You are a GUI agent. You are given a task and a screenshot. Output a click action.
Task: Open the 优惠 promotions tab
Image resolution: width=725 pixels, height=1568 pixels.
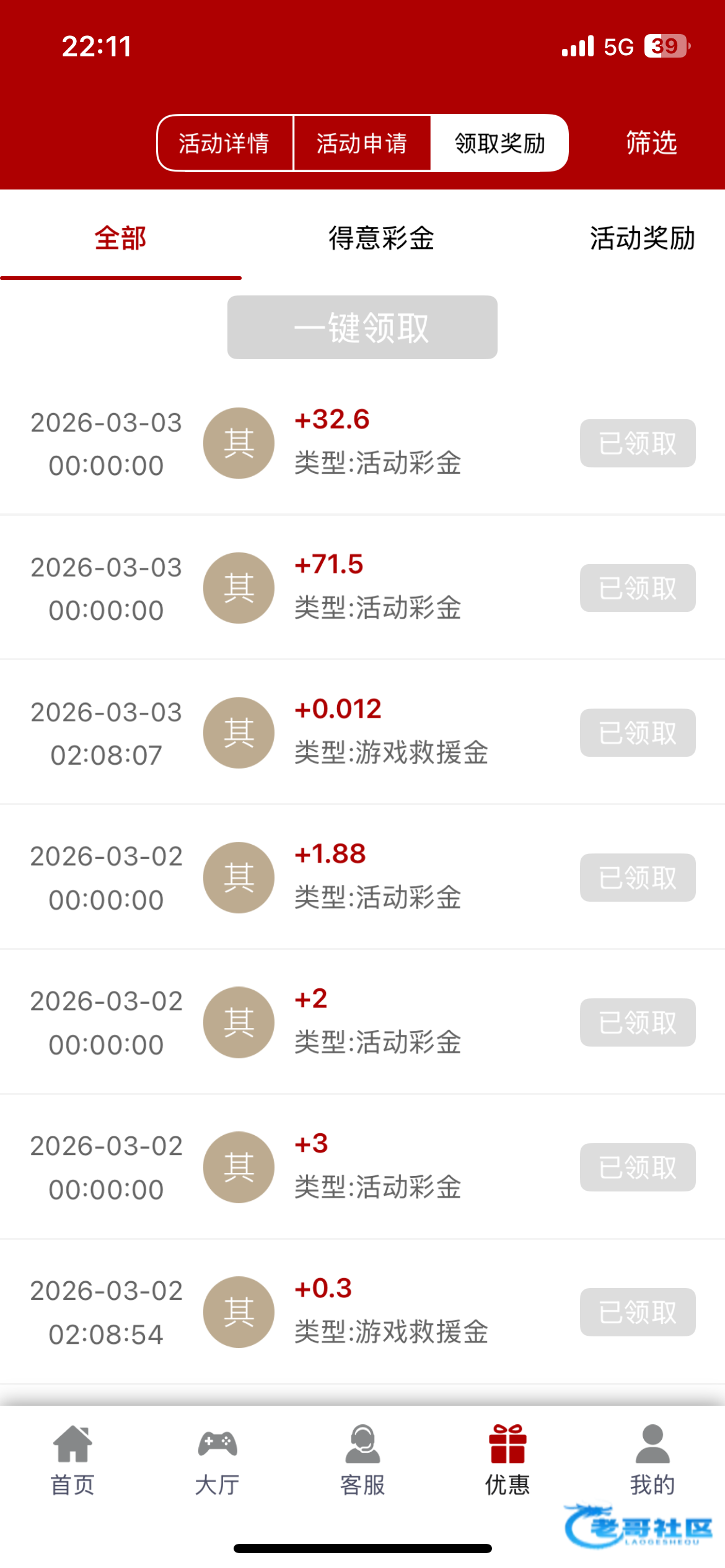507,1460
